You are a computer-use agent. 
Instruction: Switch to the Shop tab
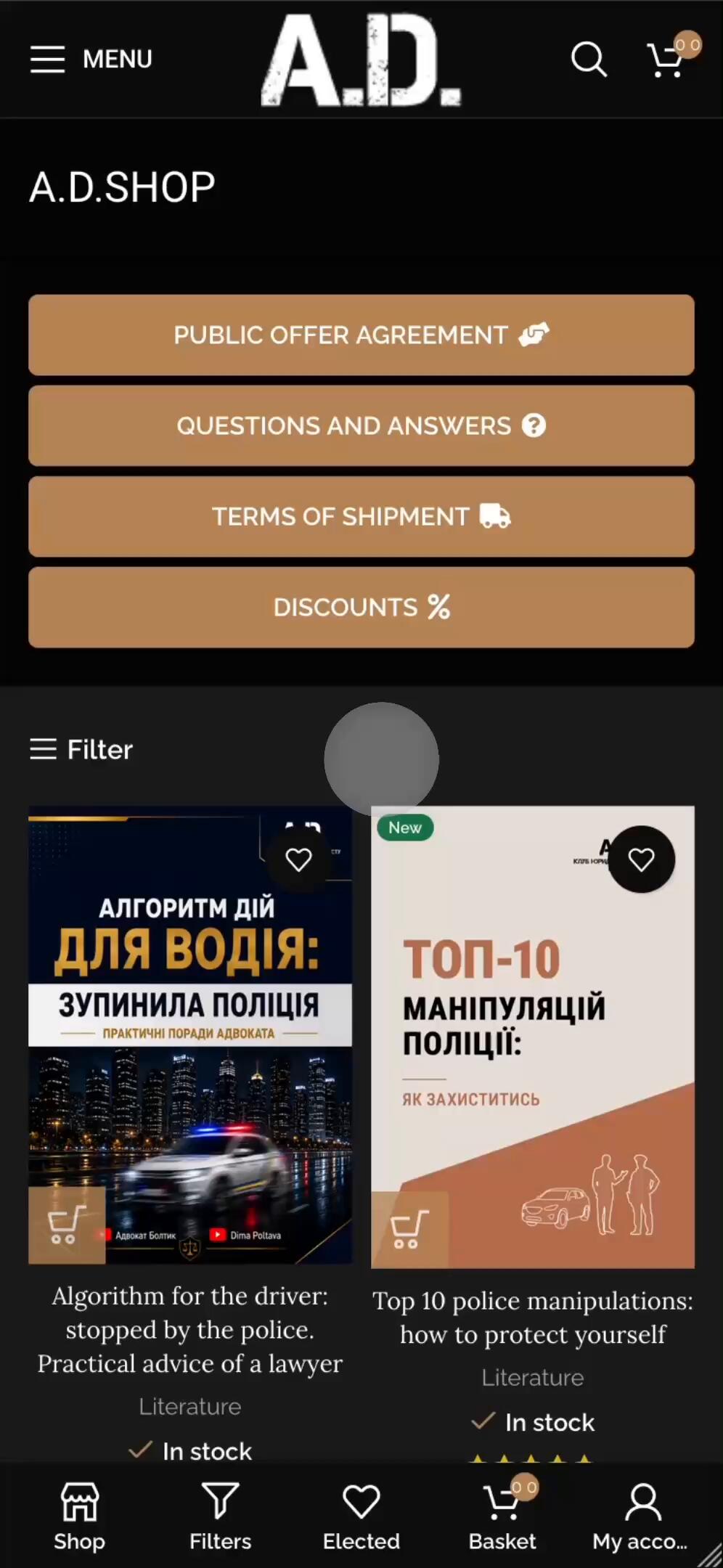(x=79, y=1516)
